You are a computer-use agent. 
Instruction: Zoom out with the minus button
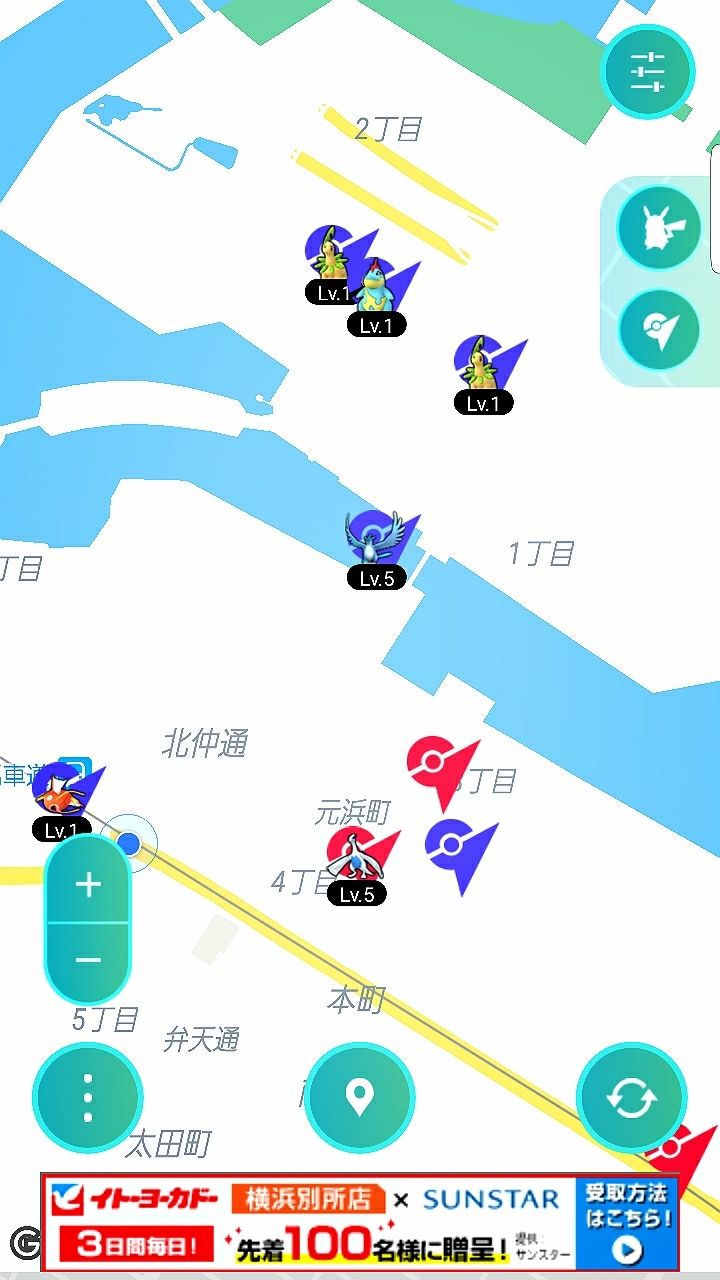click(x=88, y=960)
